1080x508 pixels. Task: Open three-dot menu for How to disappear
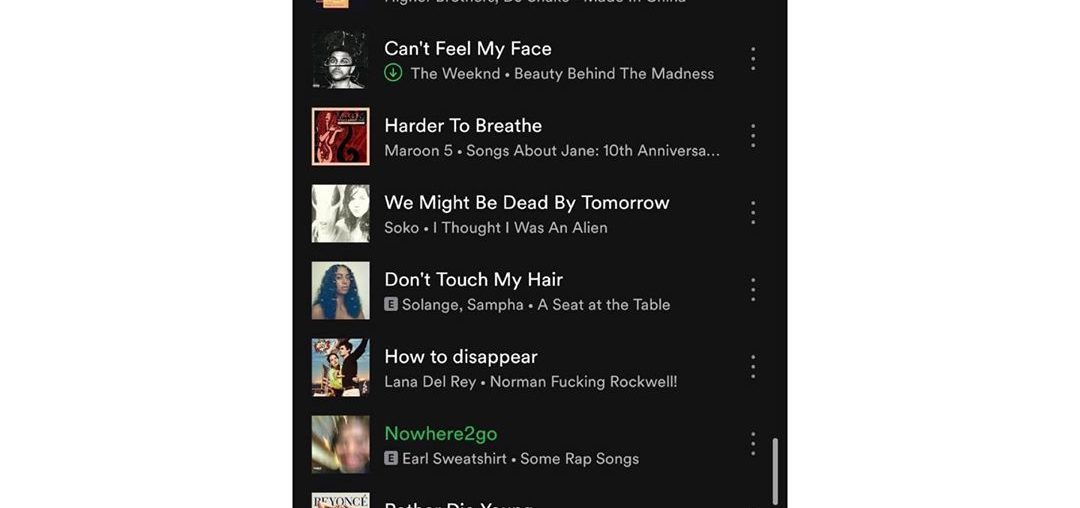point(753,367)
